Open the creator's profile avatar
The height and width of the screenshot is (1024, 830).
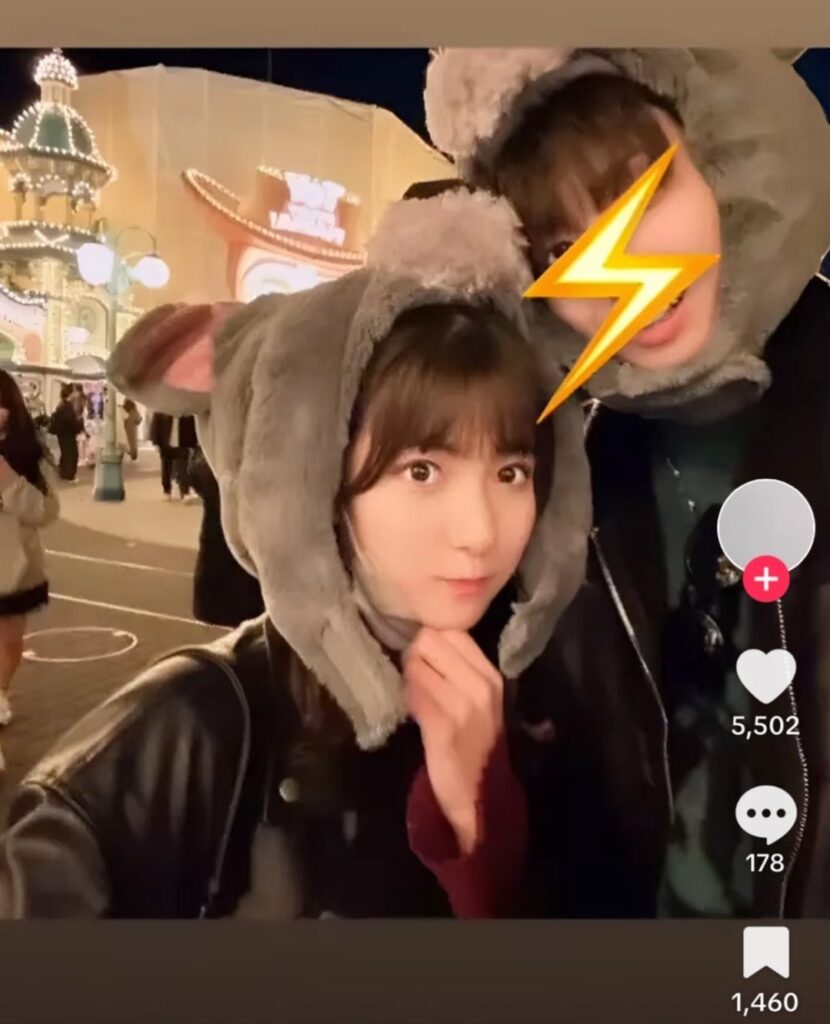(x=766, y=524)
